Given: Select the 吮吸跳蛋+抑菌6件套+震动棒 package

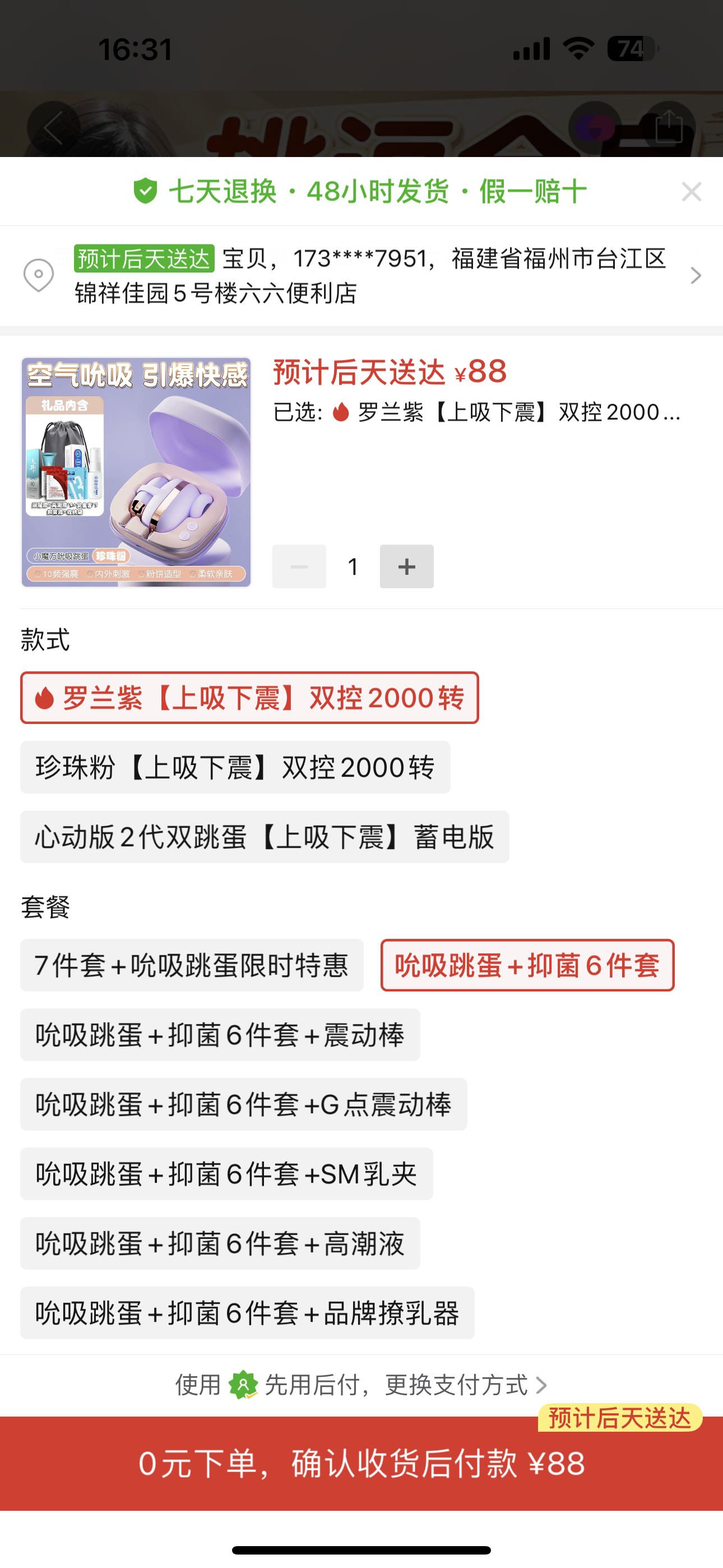Looking at the screenshot, I should (x=220, y=1035).
